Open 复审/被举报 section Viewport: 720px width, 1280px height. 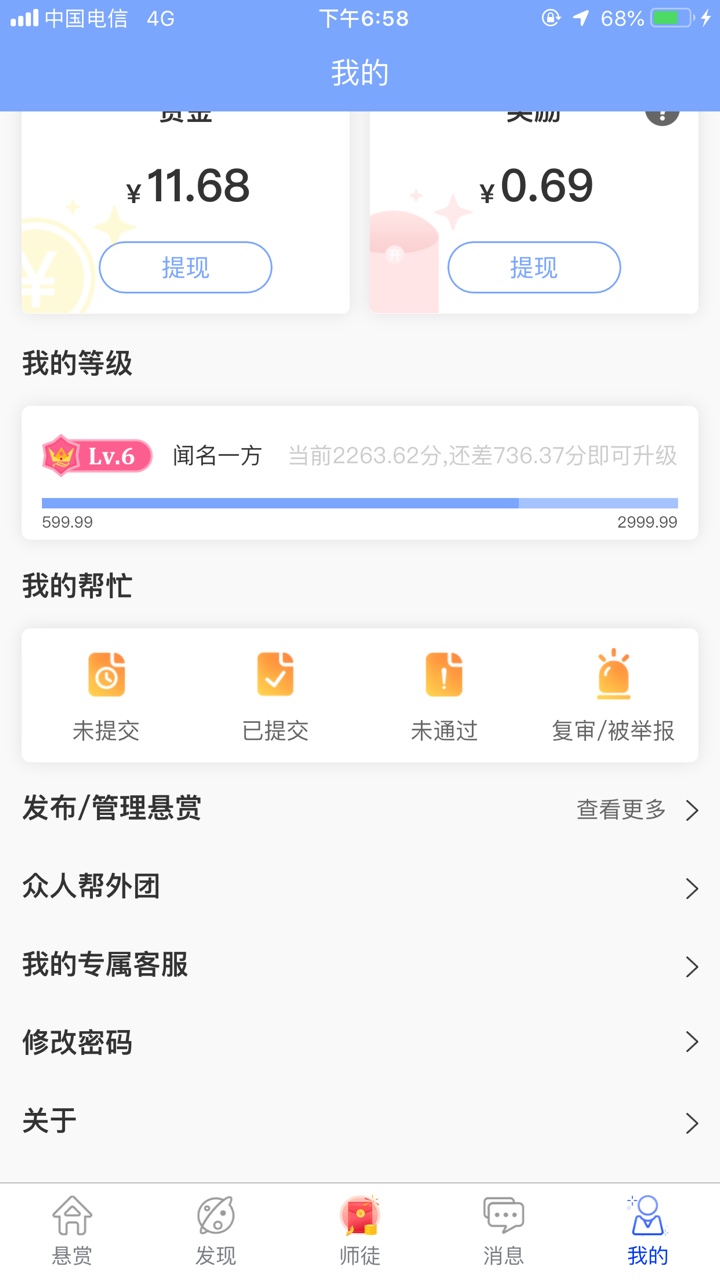click(613, 696)
